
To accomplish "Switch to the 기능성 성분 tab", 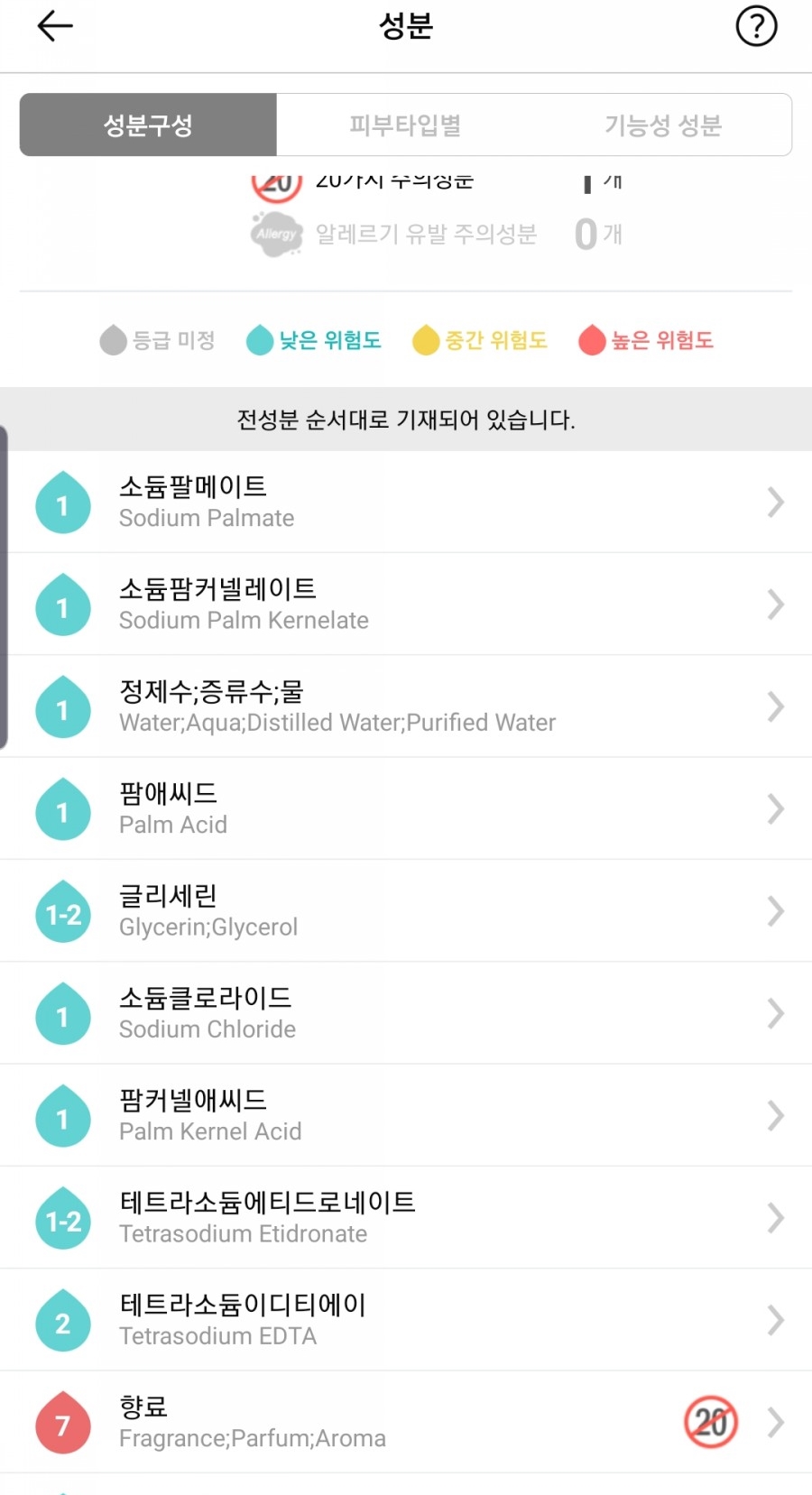I will point(663,125).
